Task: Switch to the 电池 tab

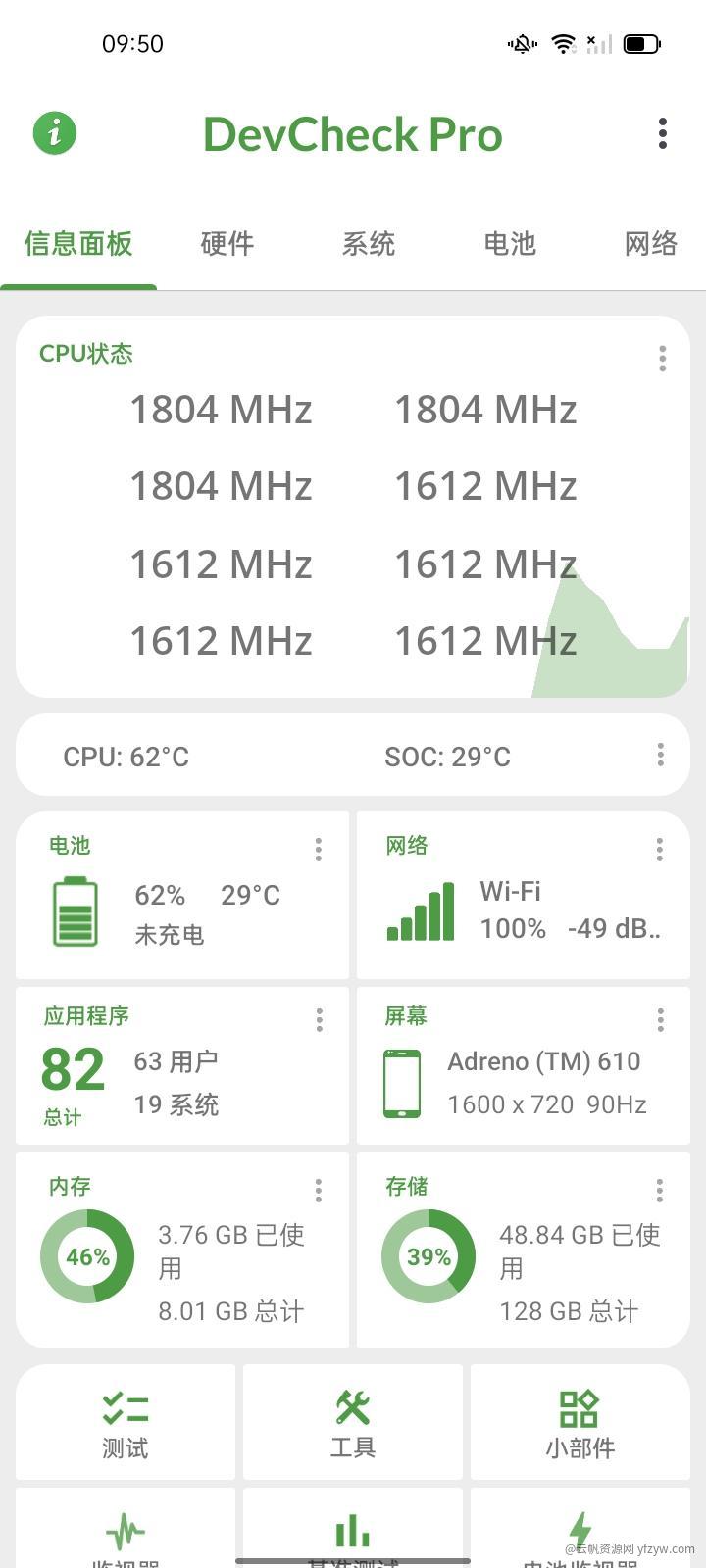Action: [x=510, y=244]
